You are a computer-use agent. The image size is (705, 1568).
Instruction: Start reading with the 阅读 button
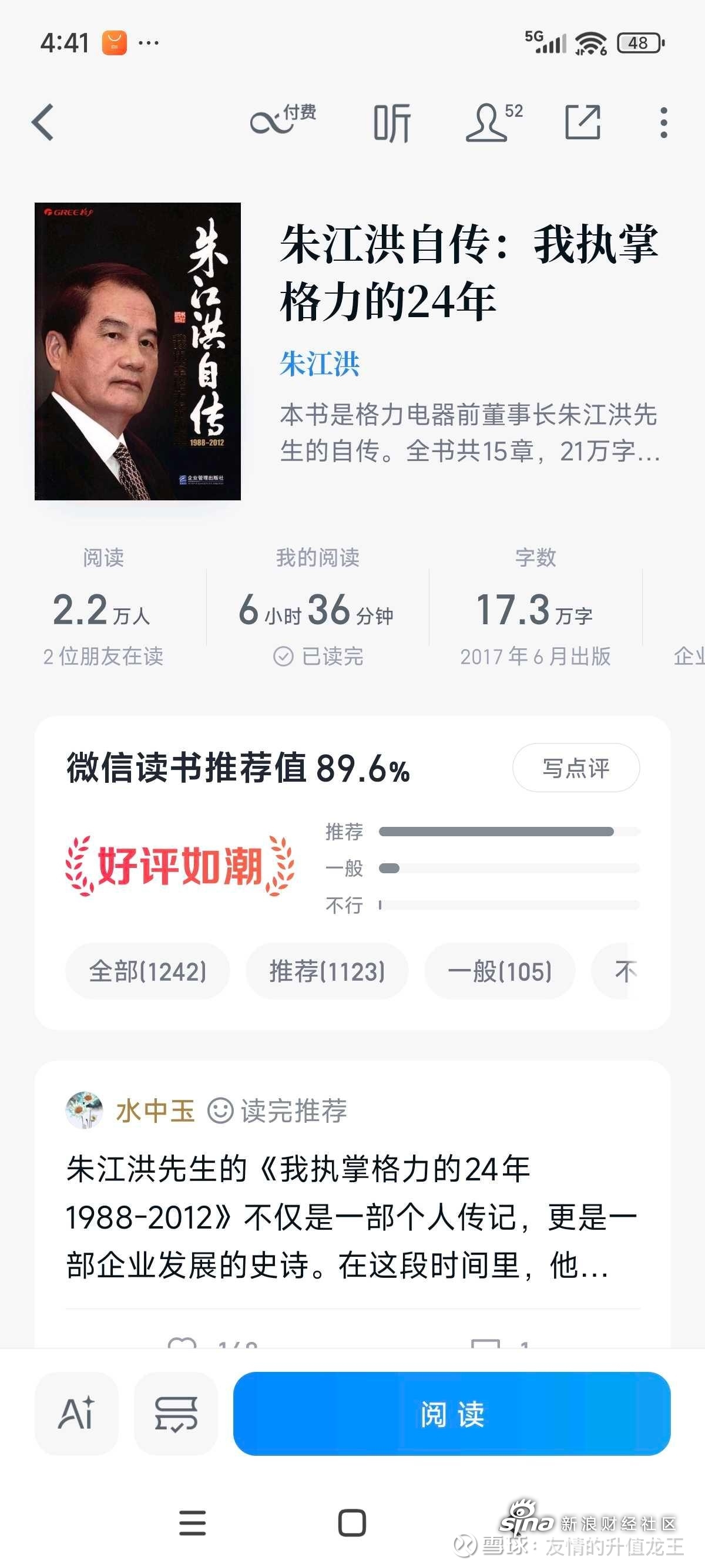[x=452, y=1414]
